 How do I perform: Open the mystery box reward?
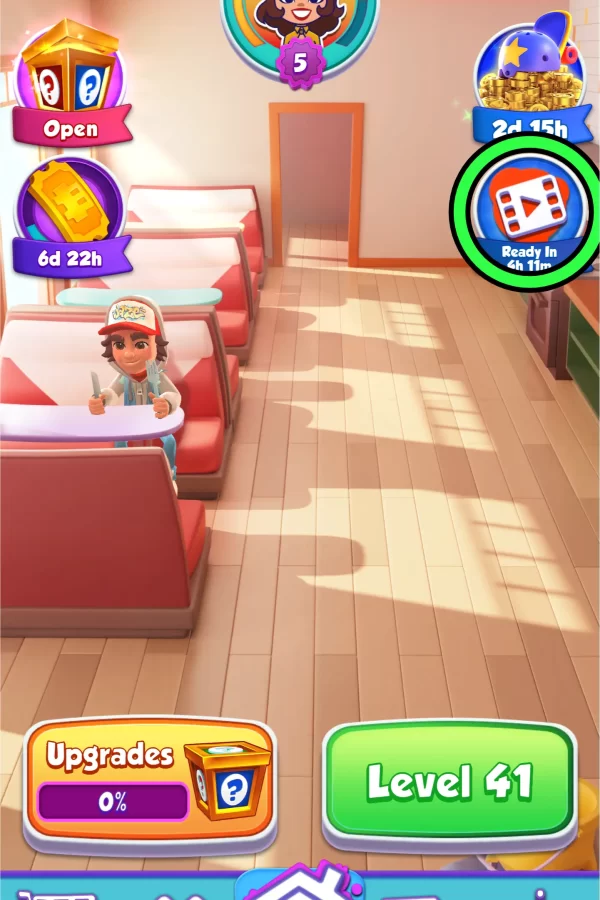[x=70, y=85]
